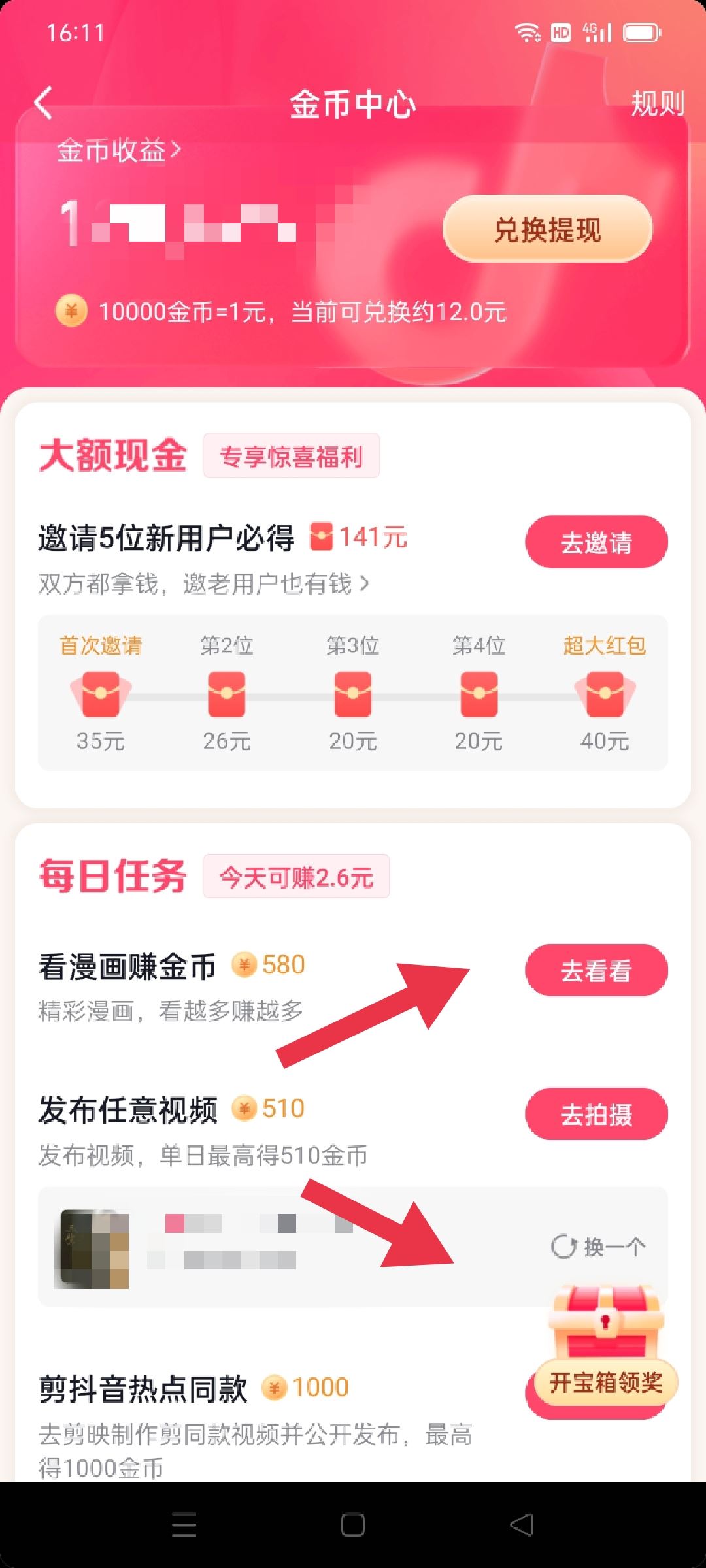This screenshot has width=706, height=1568.
Task: Open the 规则 rules page
Action: [x=657, y=103]
